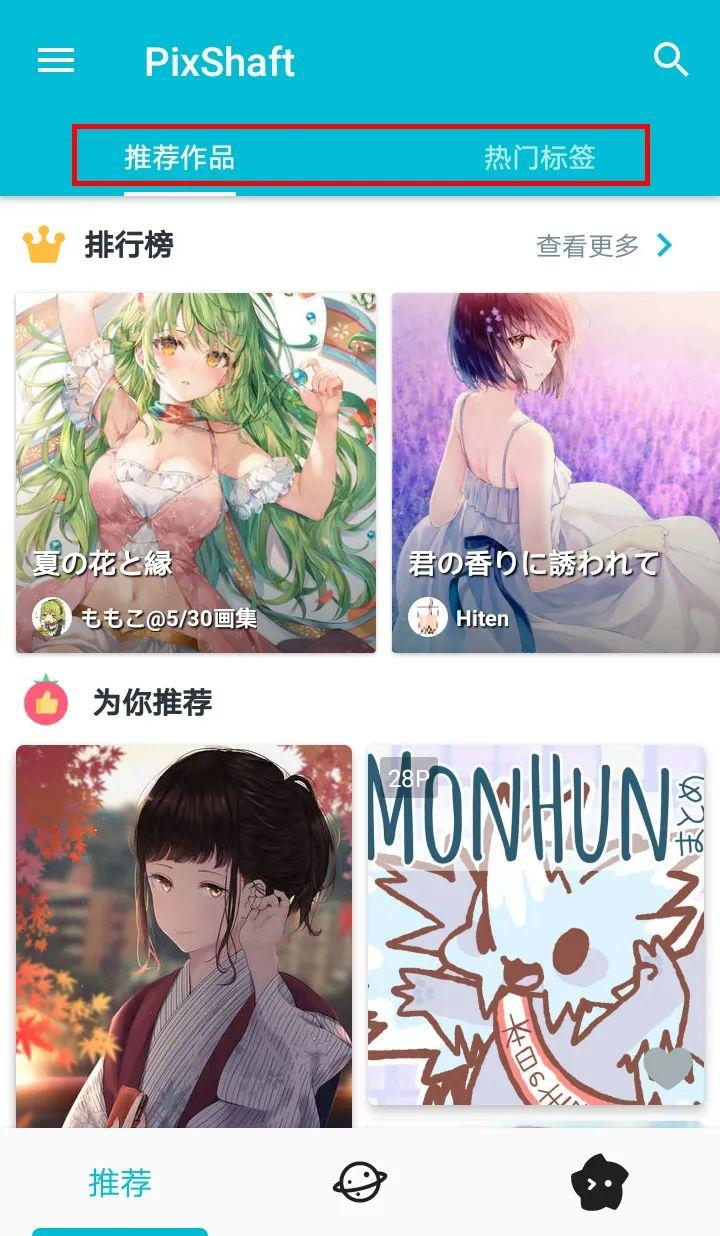Switch to the 推荐作品 tab
Viewport: 720px width, 1236px height.
[180, 157]
